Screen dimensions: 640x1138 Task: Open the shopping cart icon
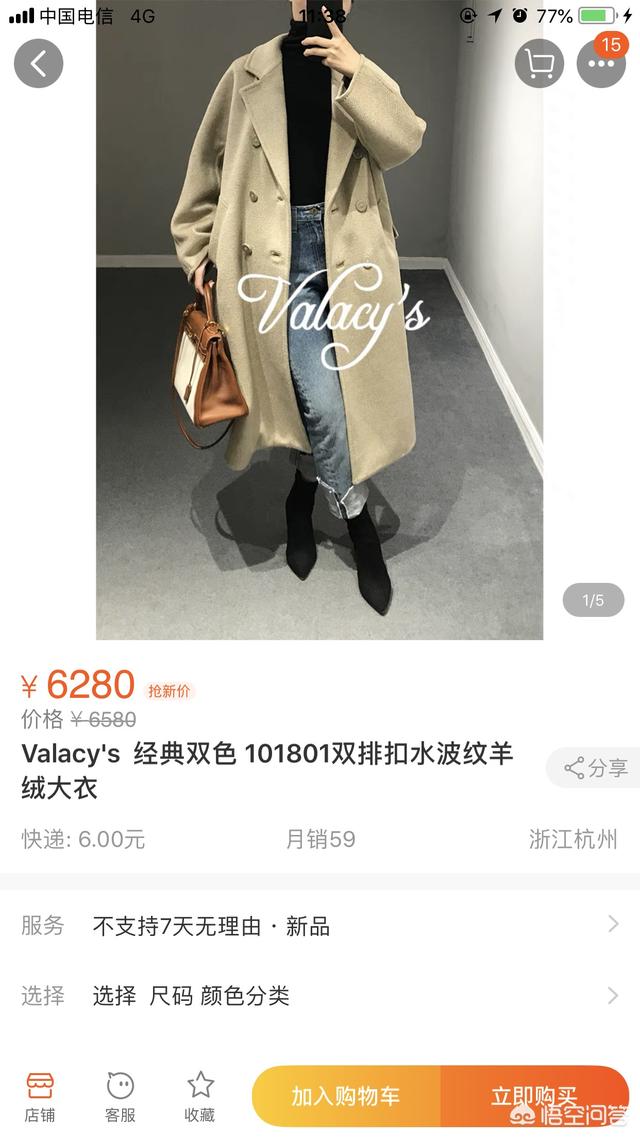click(539, 64)
